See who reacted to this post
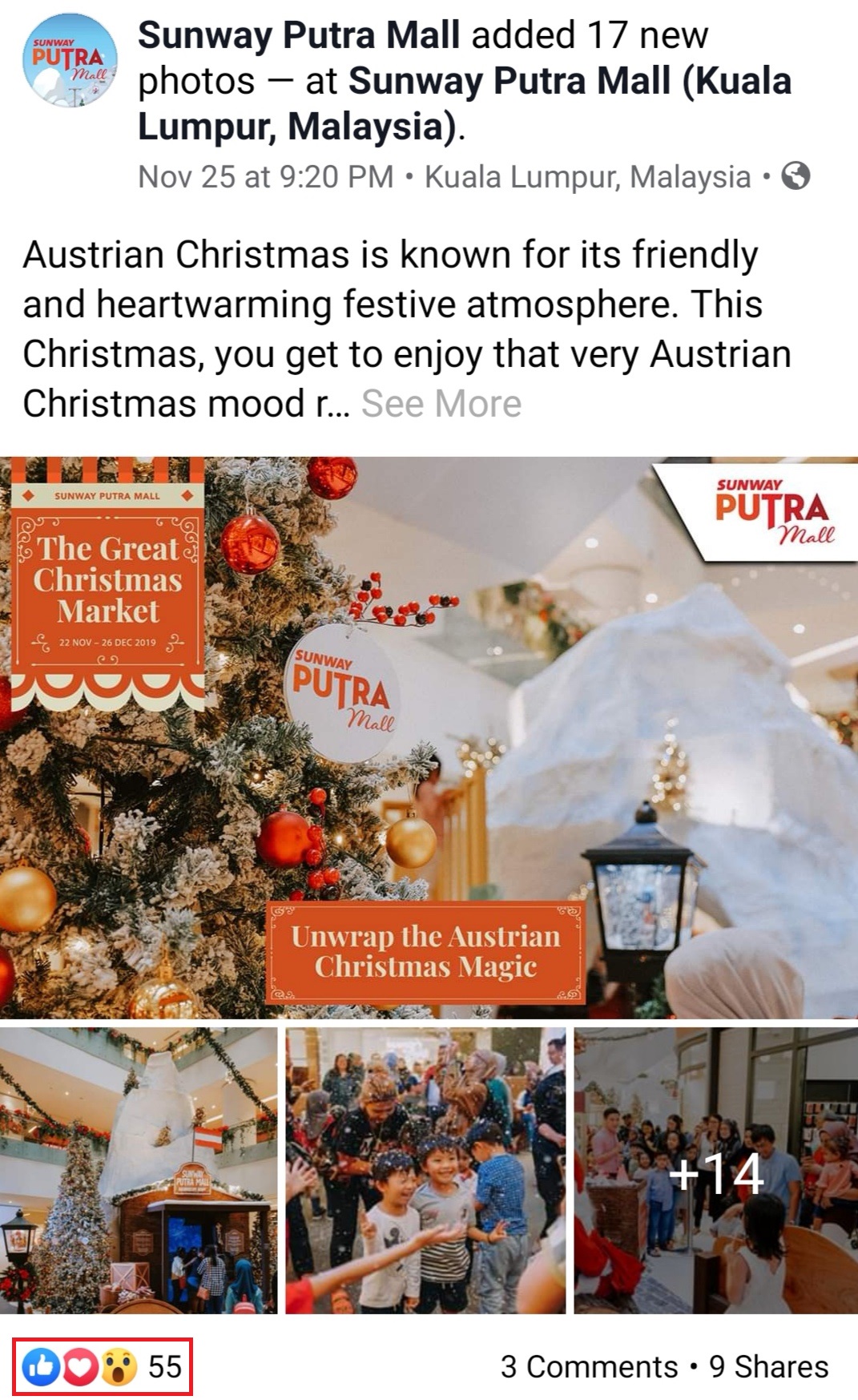This screenshot has width=858, height=1400. [x=103, y=1366]
